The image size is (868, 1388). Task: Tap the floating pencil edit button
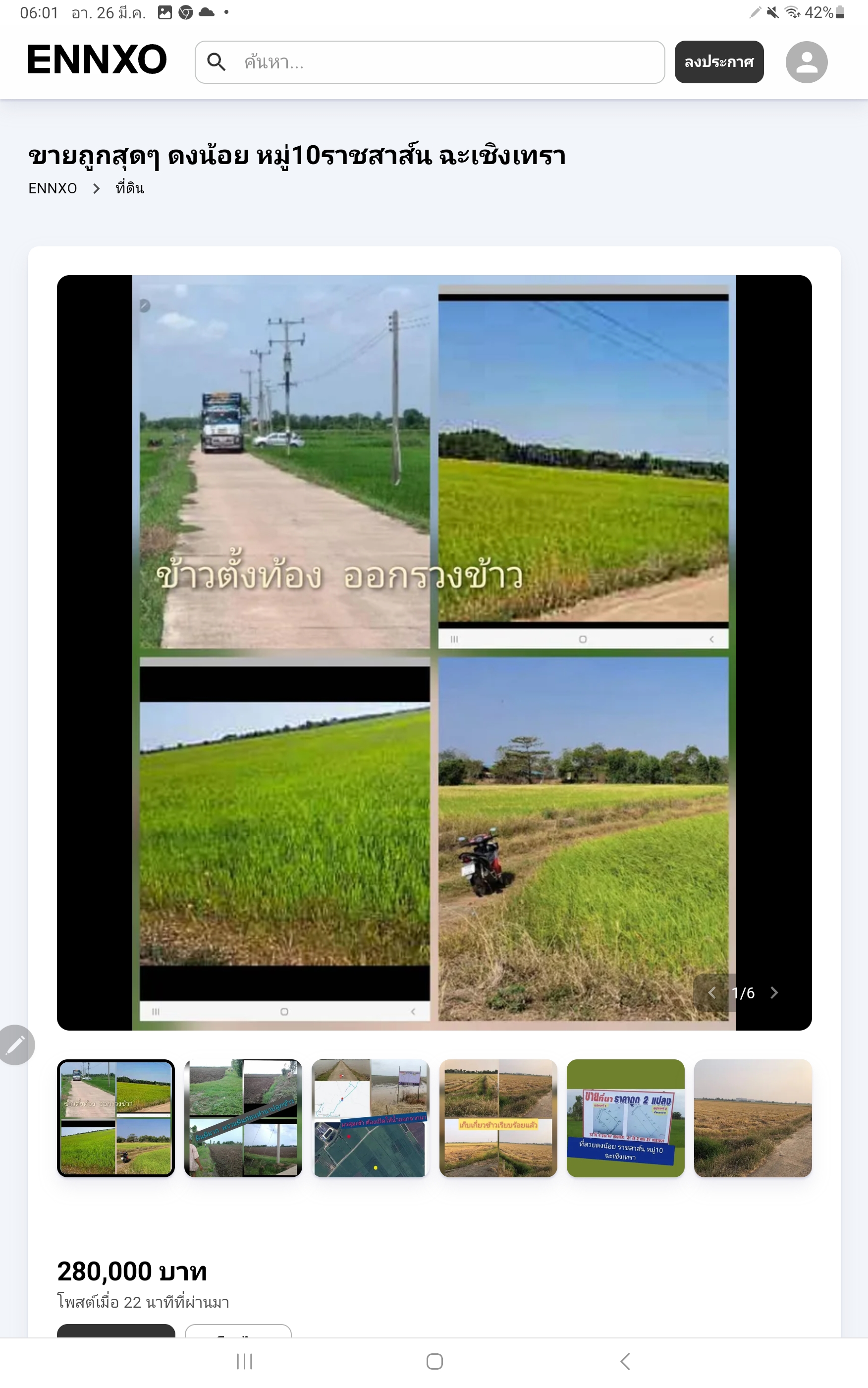[x=15, y=1045]
